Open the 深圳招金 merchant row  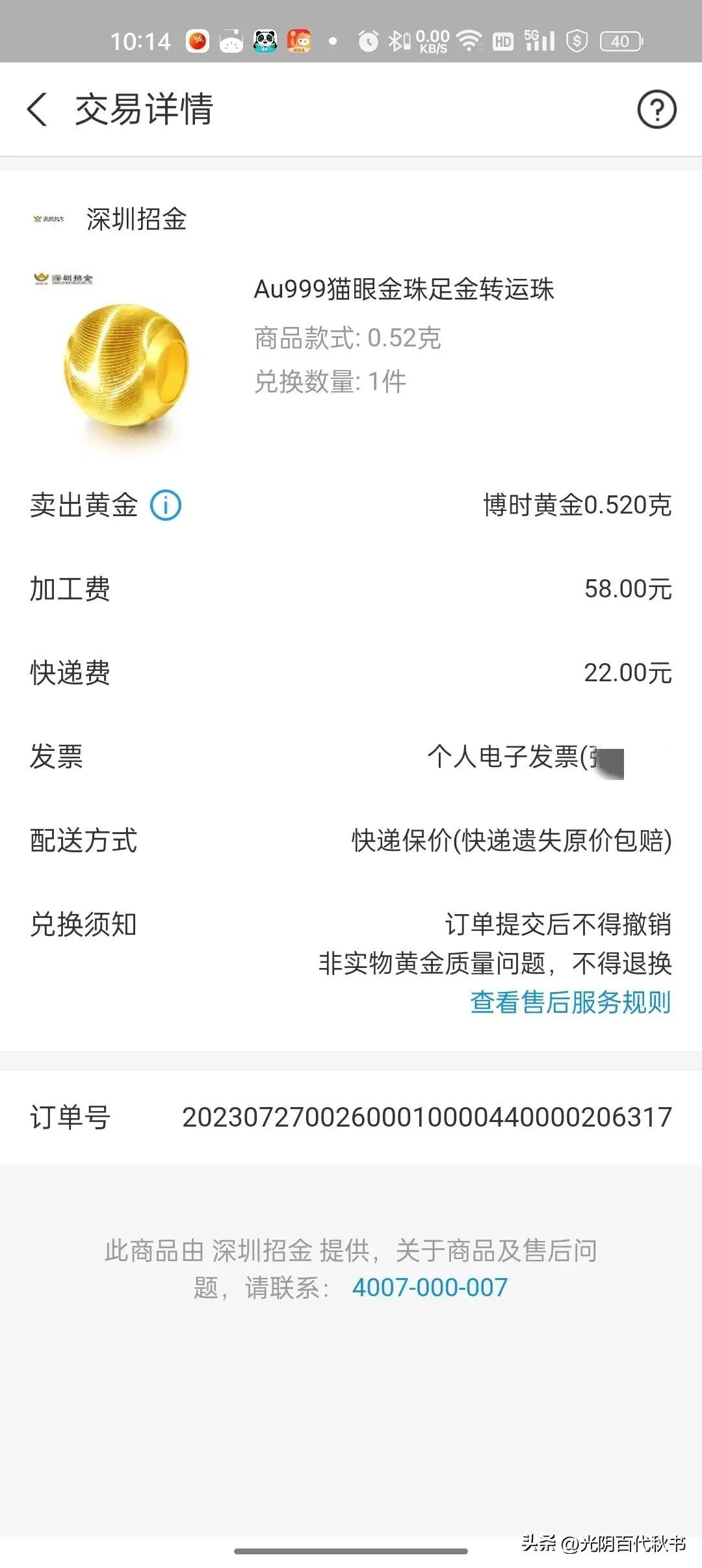[x=136, y=219]
